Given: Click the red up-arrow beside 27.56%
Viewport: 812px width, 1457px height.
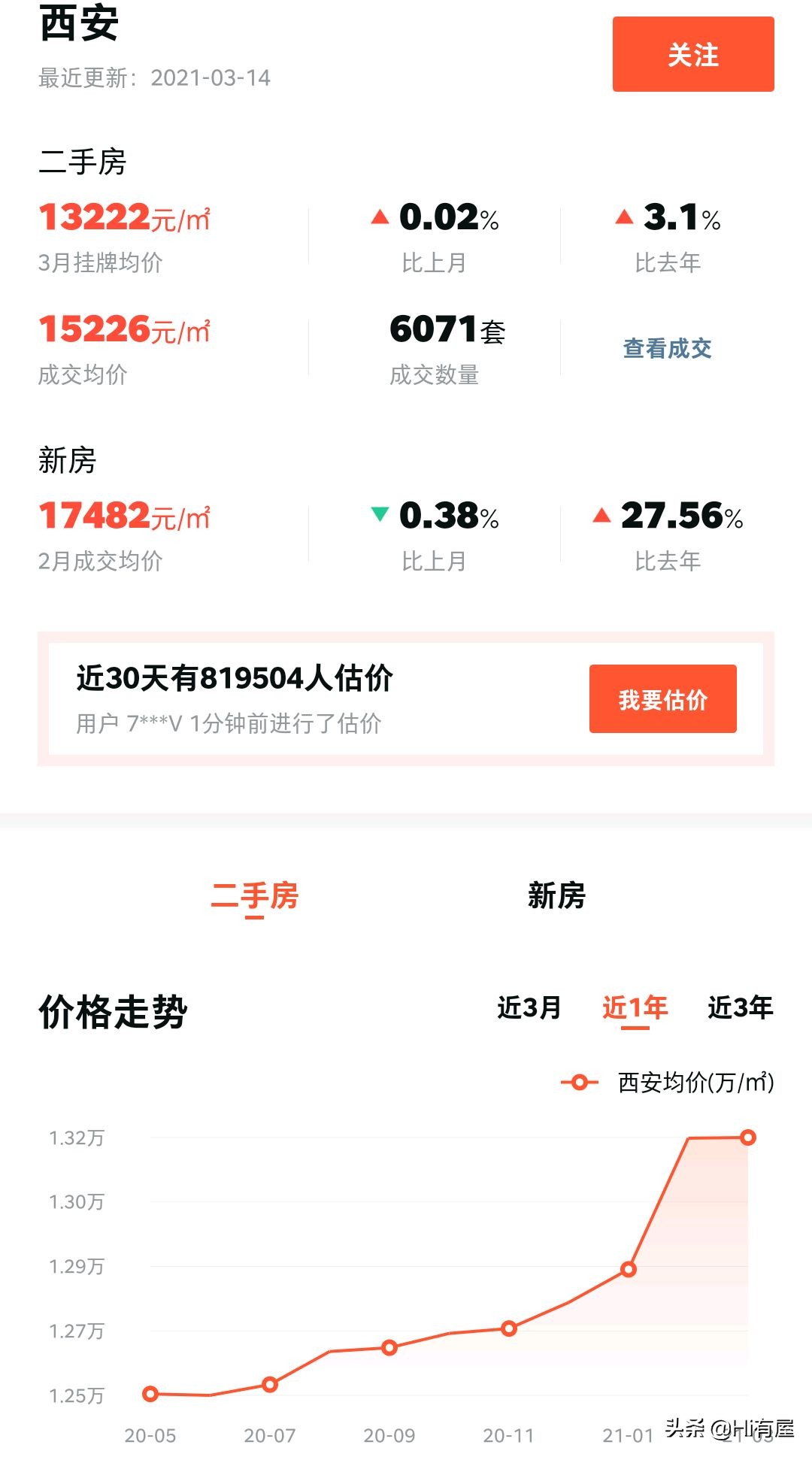Looking at the screenshot, I should point(600,516).
